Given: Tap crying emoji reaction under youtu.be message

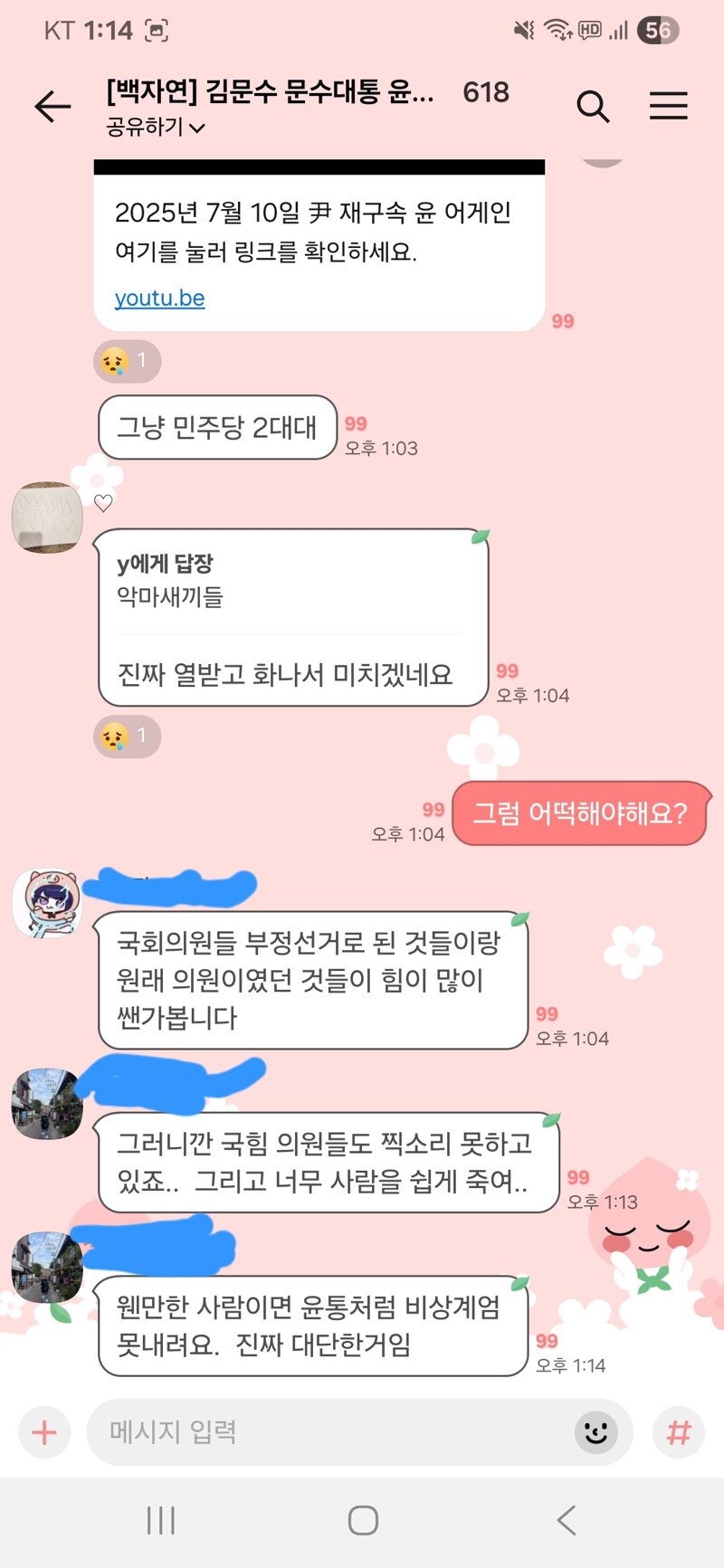Looking at the screenshot, I should [x=128, y=361].
